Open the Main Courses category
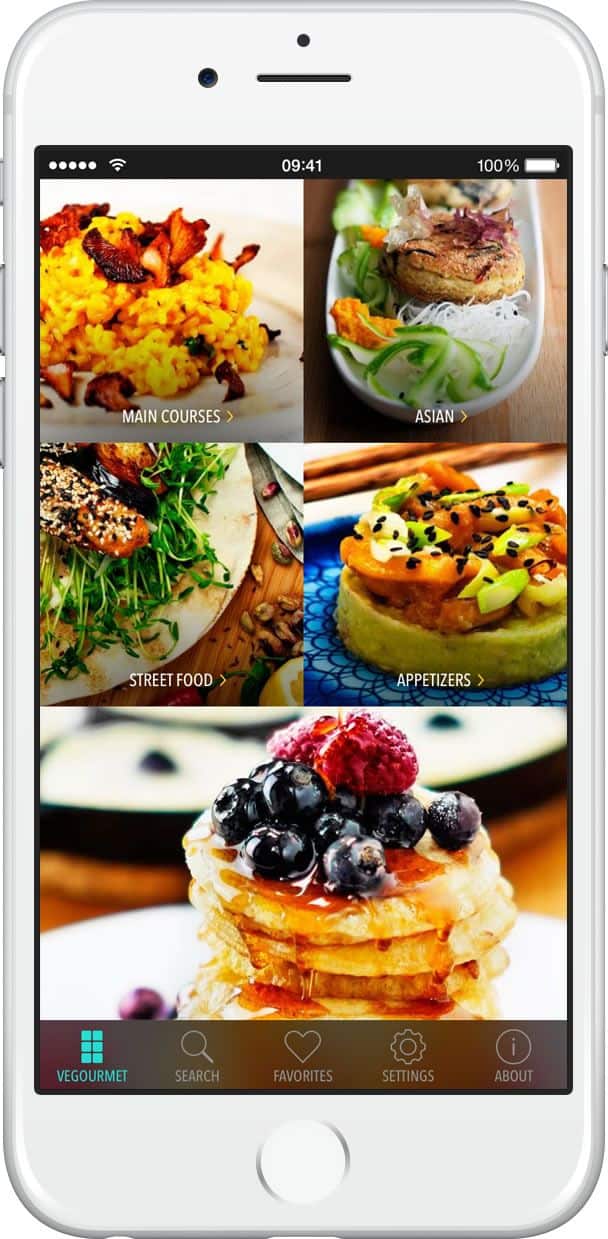The width and height of the screenshot is (608, 1239). click(171, 311)
